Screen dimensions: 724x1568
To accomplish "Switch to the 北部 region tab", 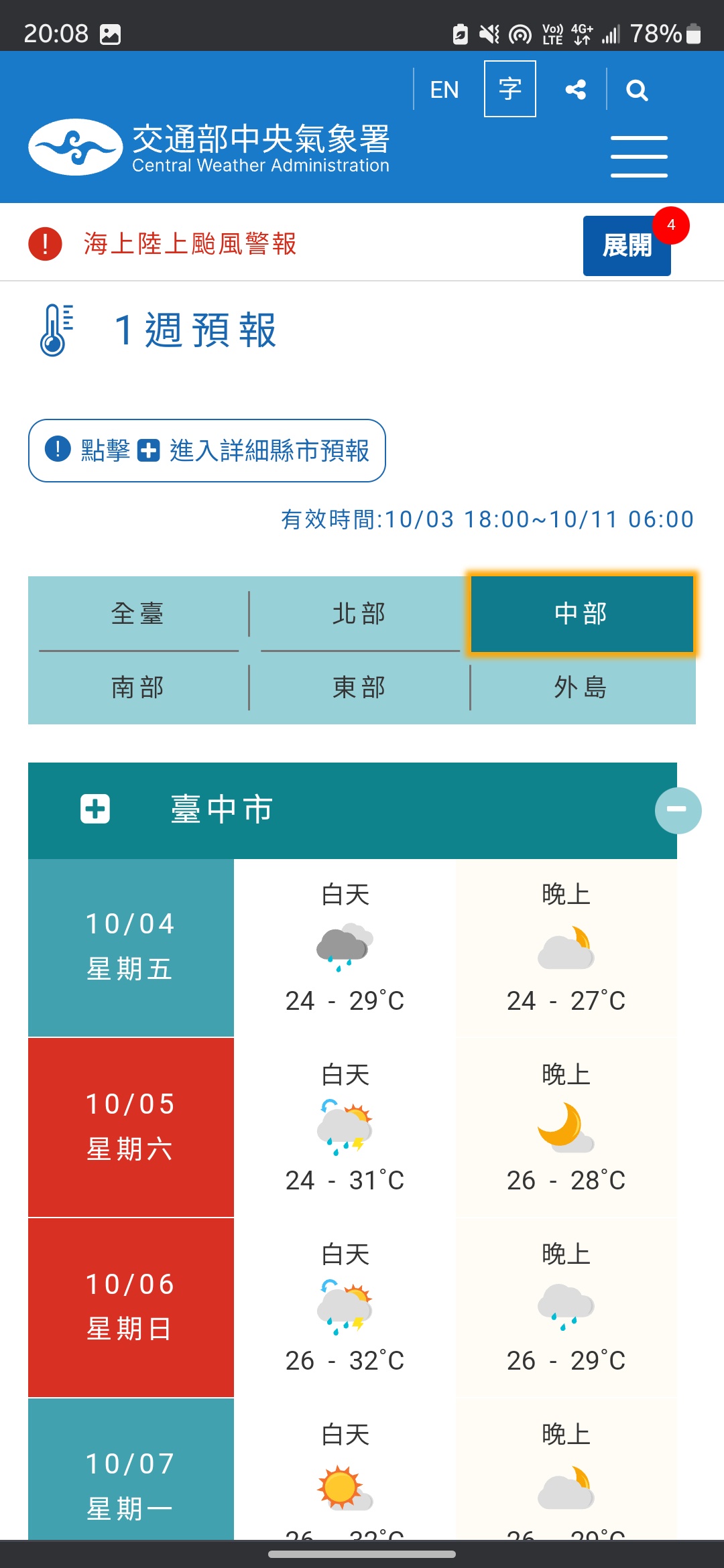I will tap(359, 614).
